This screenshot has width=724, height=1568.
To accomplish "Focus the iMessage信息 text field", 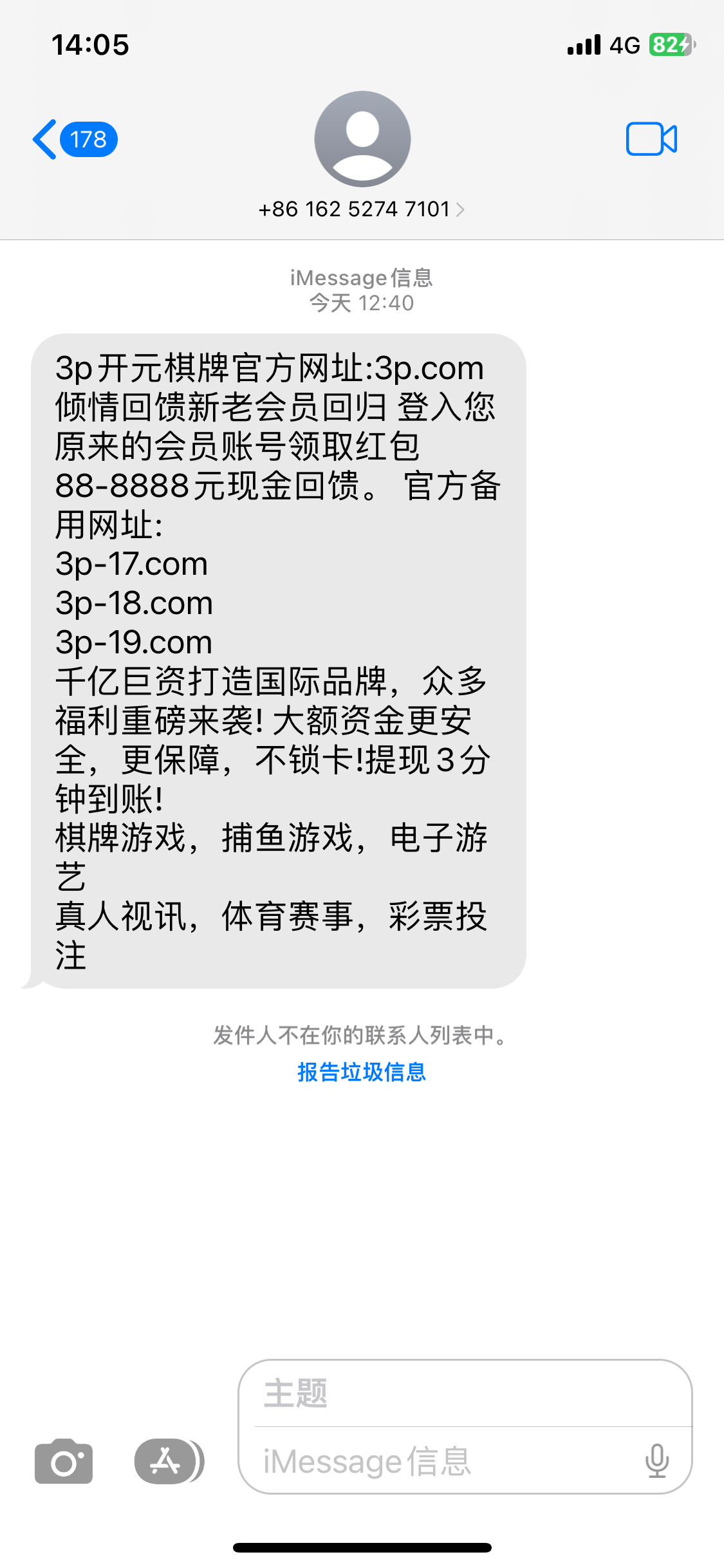I will tap(444, 1462).
